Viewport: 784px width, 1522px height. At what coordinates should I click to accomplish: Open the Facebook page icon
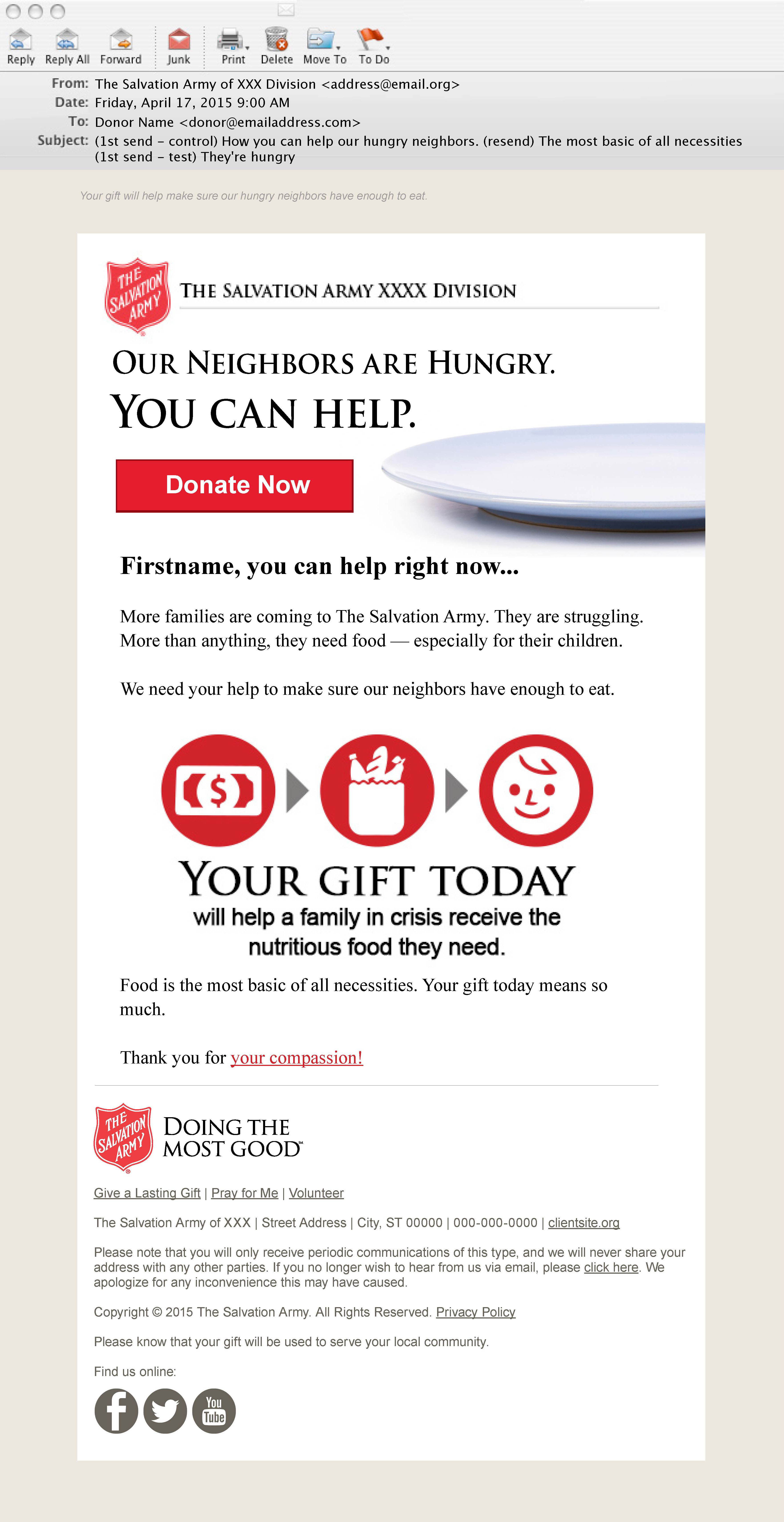(116, 1411)
